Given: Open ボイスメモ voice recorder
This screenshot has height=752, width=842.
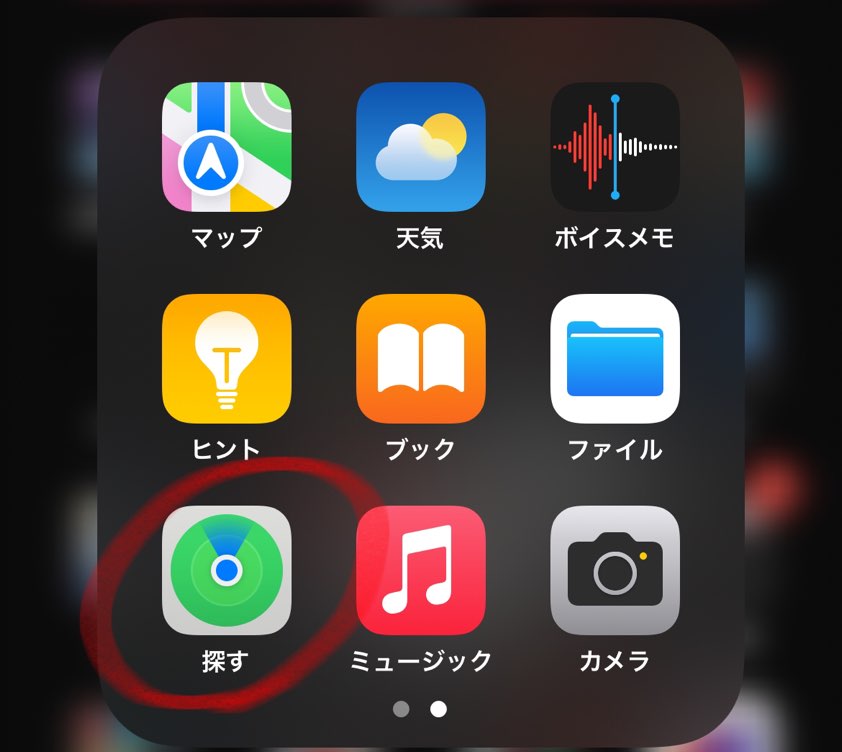Looking at the screenshot, I should pos(615,147).
